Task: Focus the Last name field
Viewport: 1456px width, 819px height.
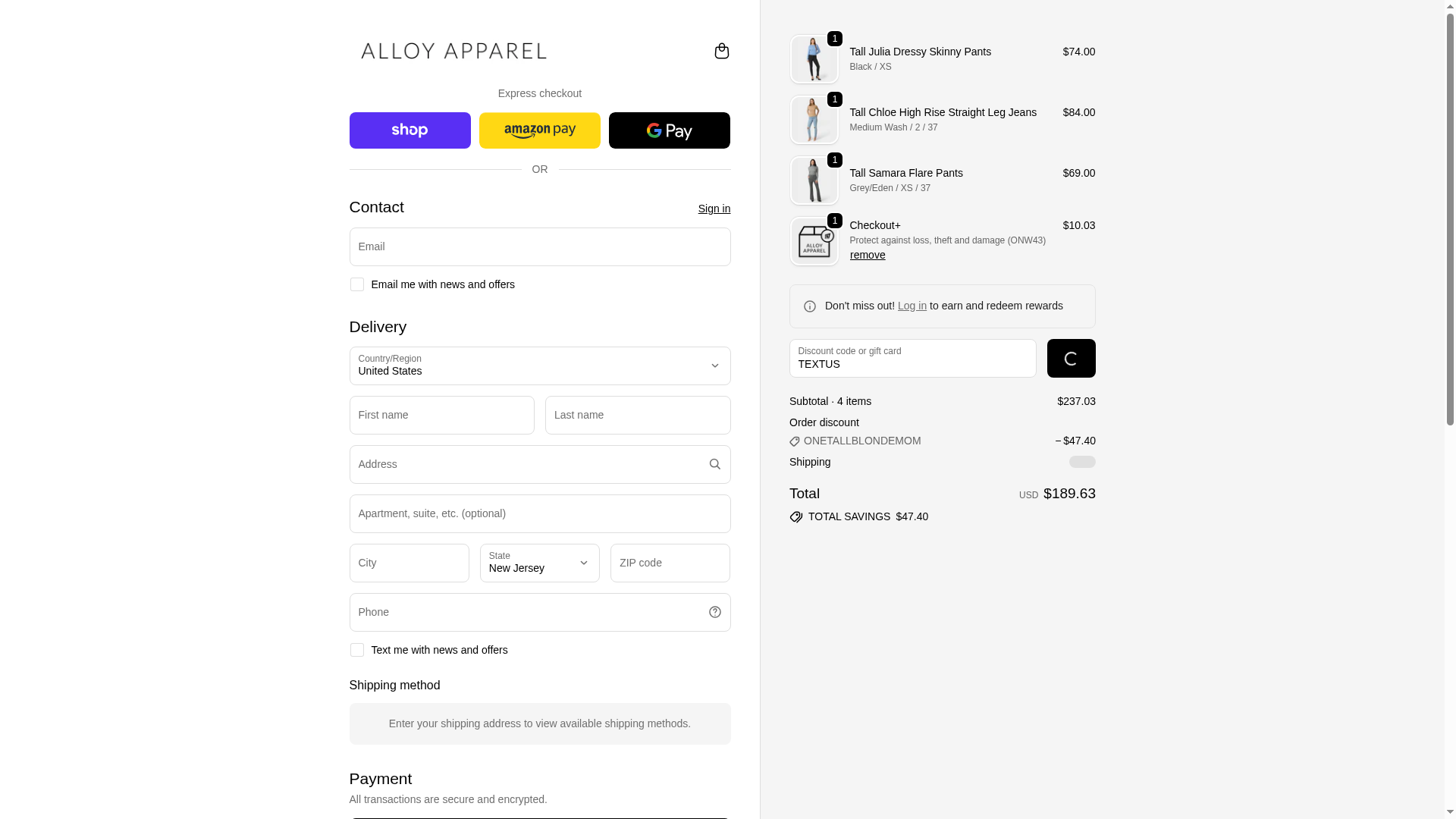Action: 637,415
